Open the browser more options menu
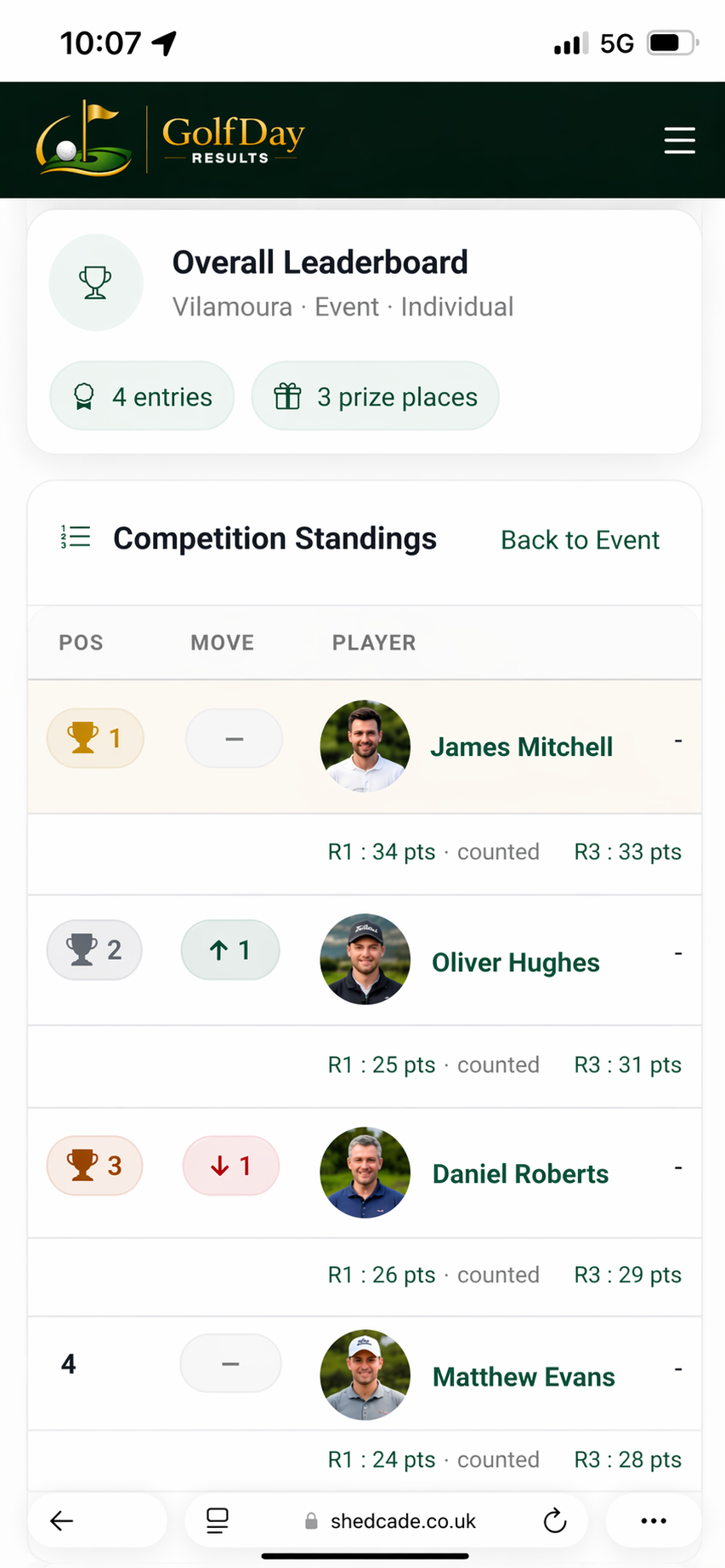This screenshot has height=1568, width=725. click(x=652, y=1520)
